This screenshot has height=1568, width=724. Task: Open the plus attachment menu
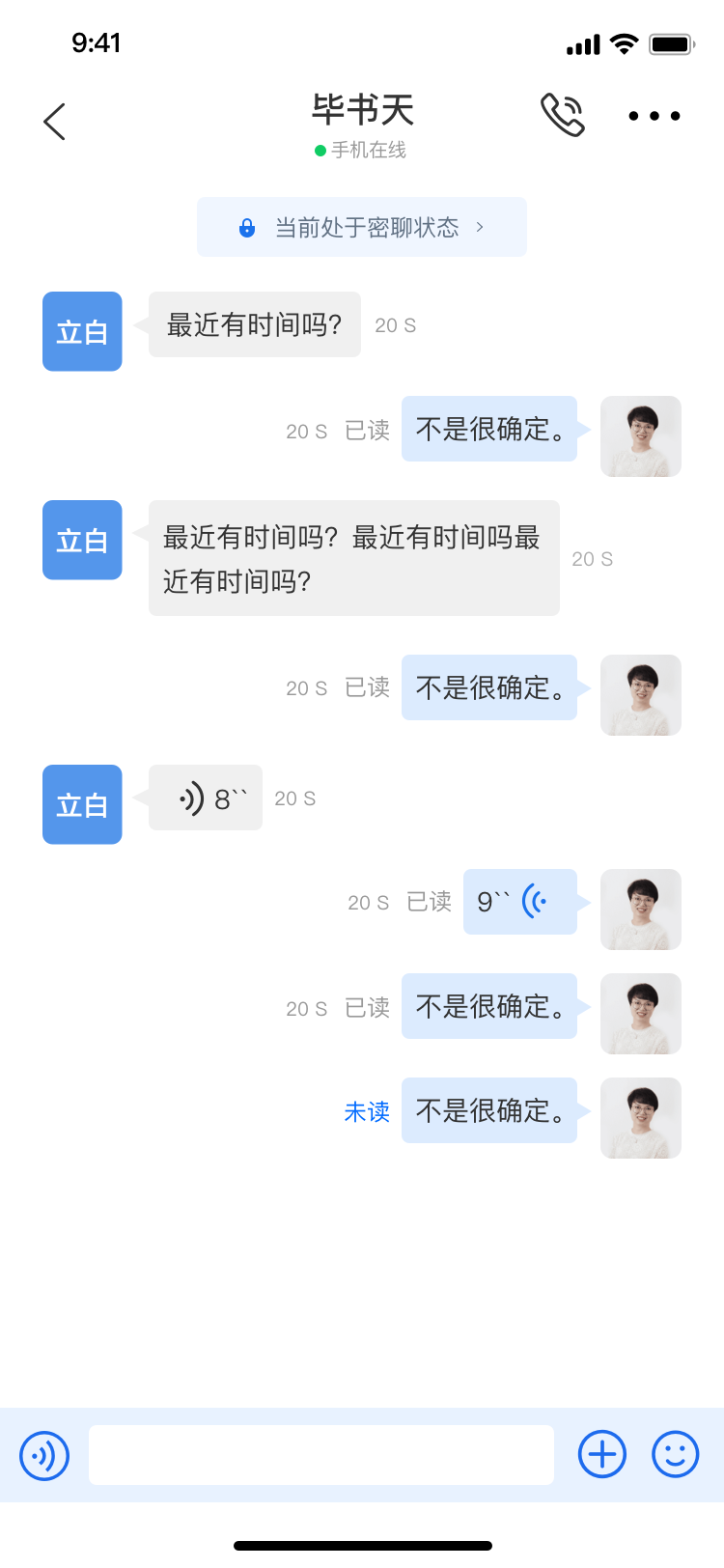(602, 1454)
